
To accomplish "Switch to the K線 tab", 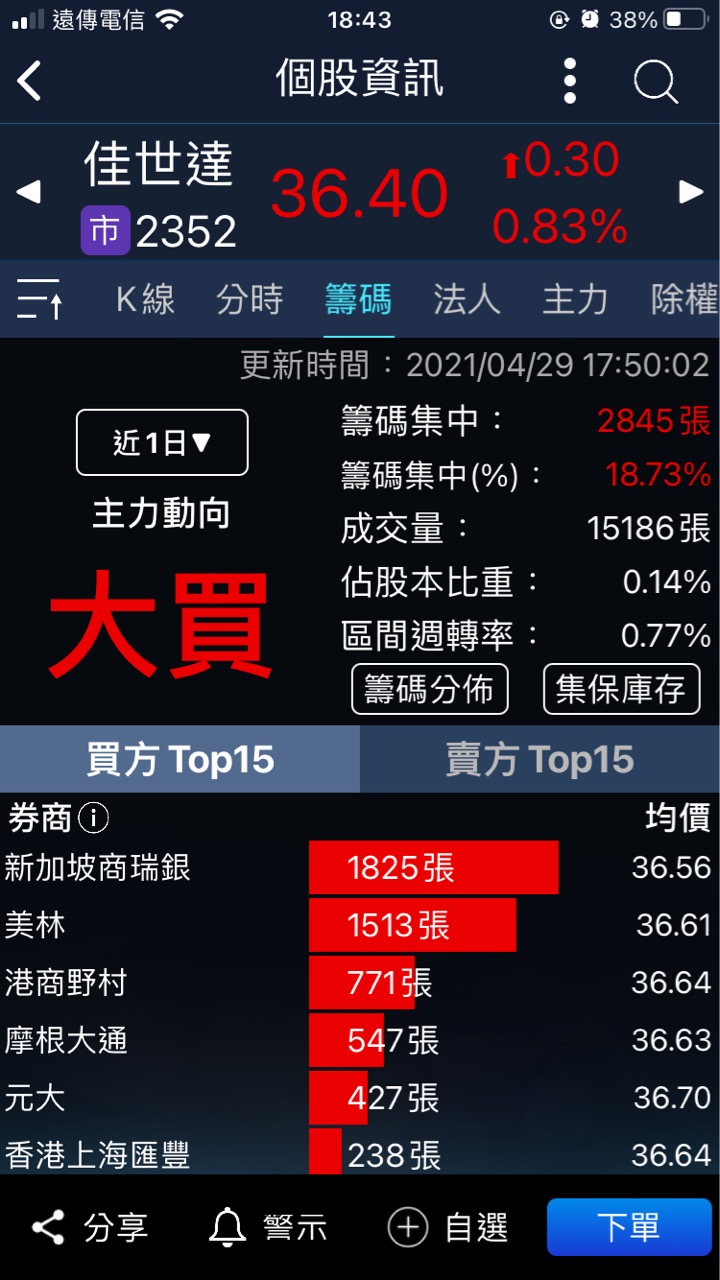I will click(x=145, y=299).
